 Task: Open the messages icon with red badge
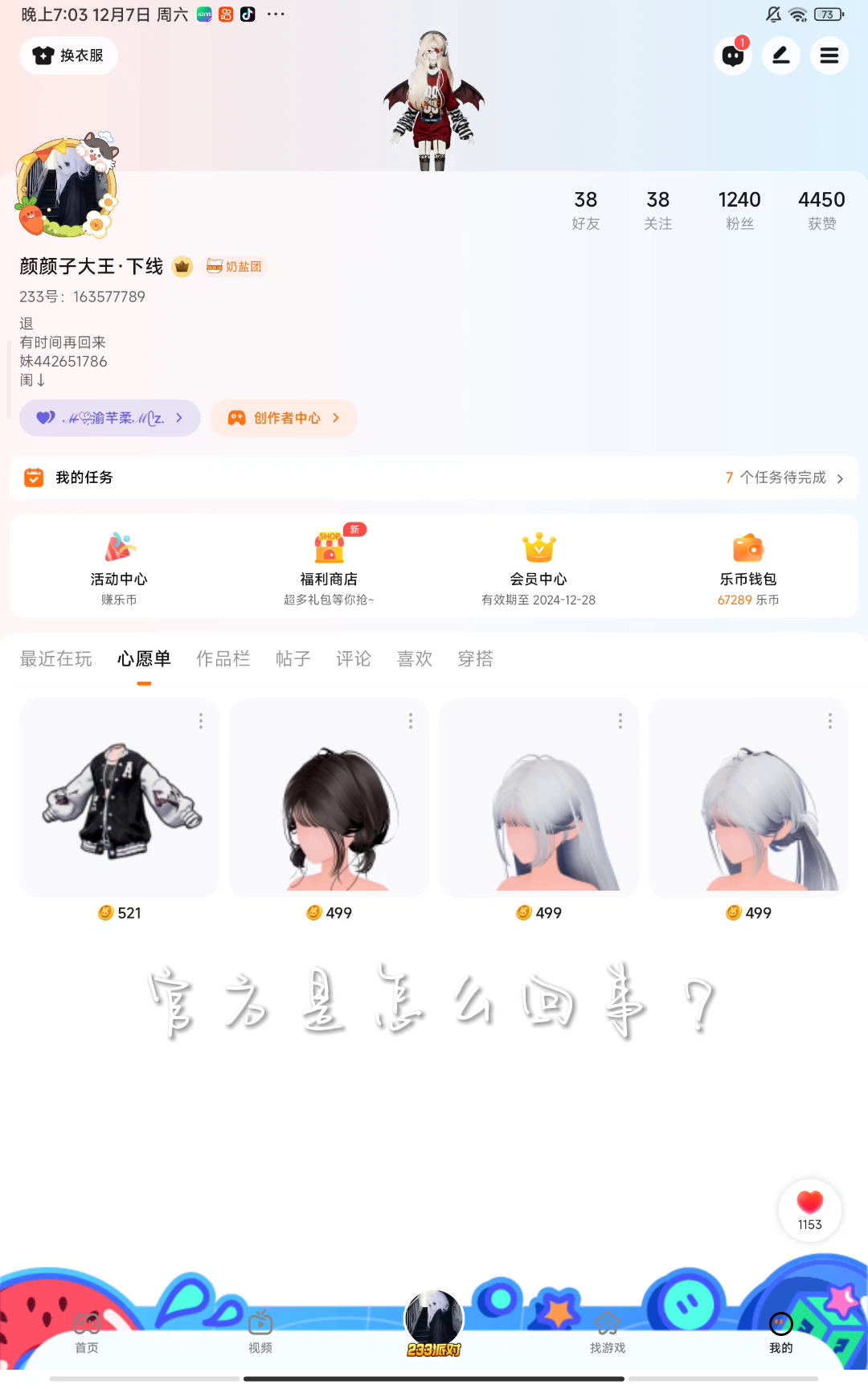[732, 55]
